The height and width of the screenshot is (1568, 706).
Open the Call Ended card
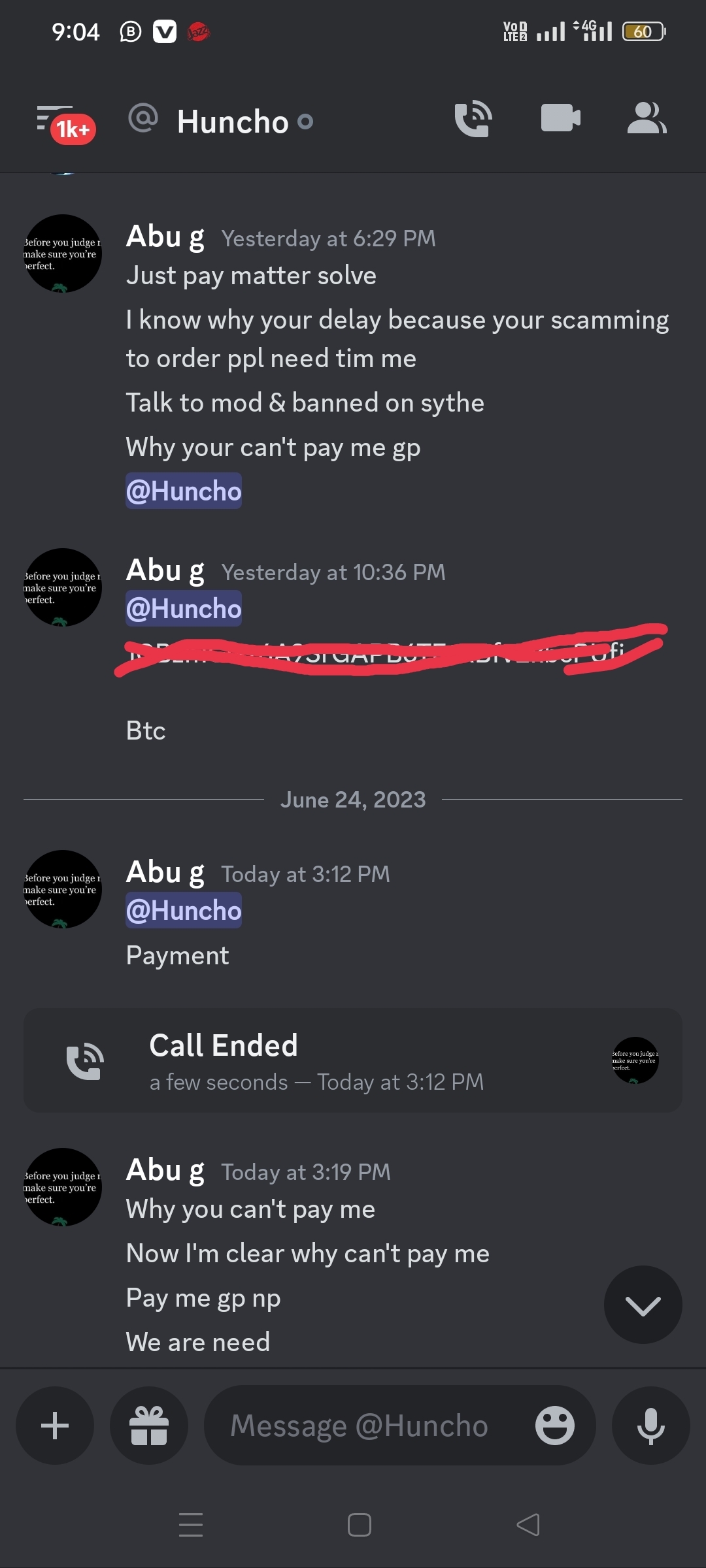click(x=353, y=1060)
